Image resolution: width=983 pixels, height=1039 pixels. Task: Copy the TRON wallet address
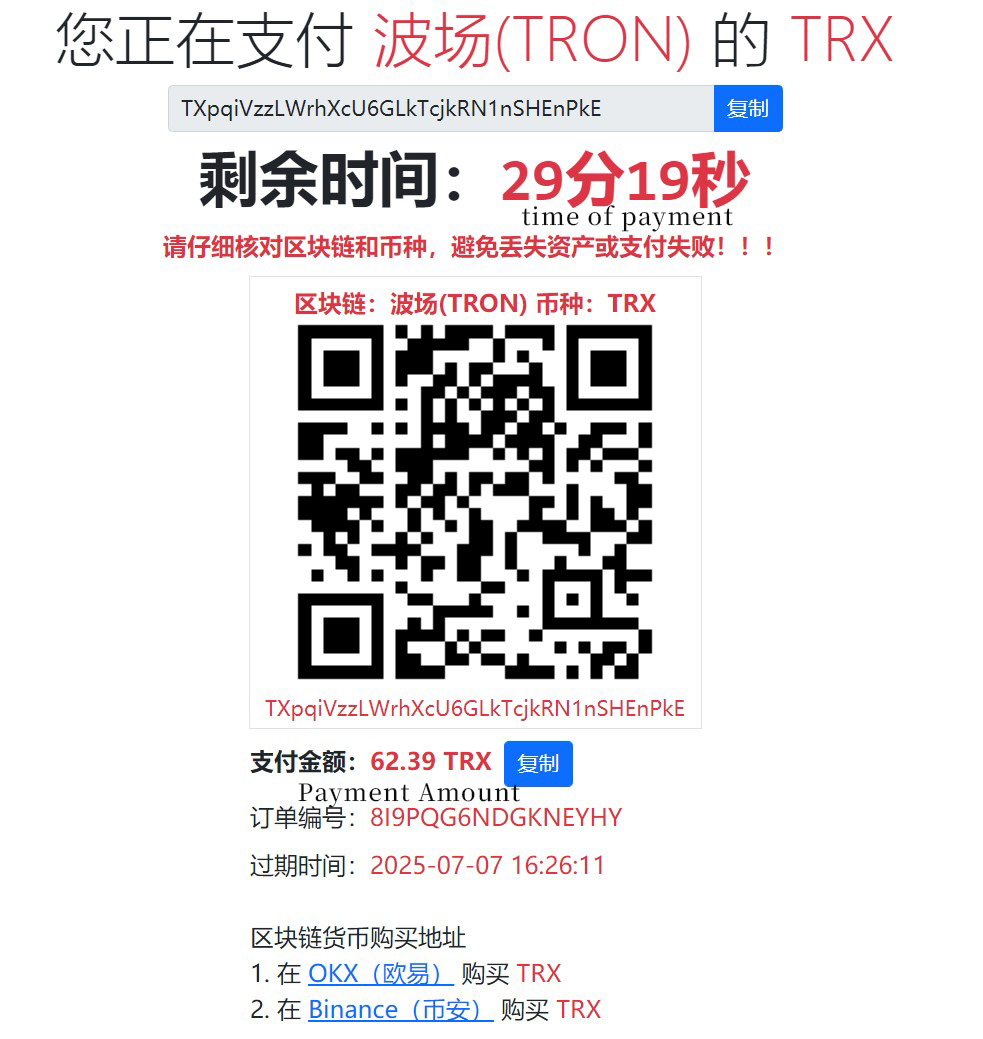pos(747,109)
